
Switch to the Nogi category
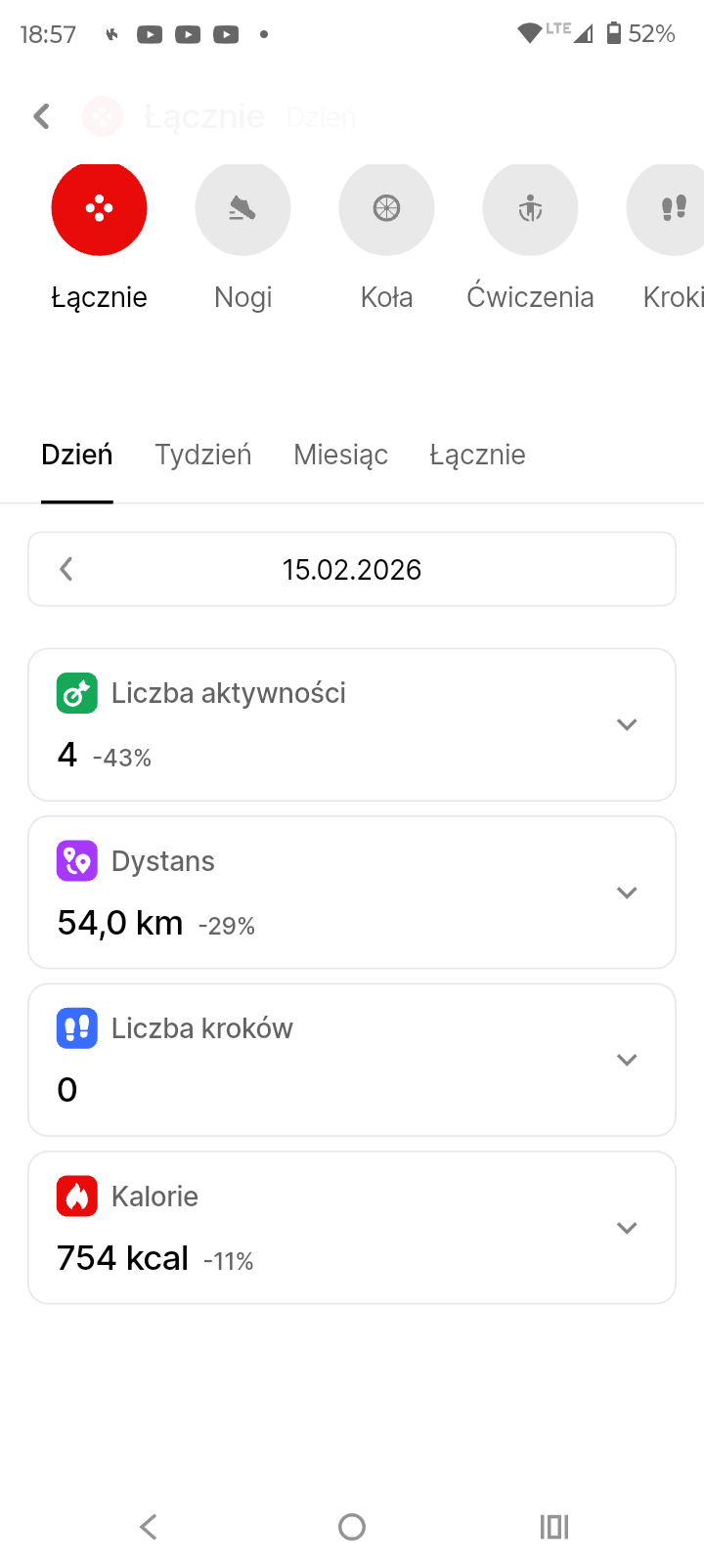click(x=242, y=209)
